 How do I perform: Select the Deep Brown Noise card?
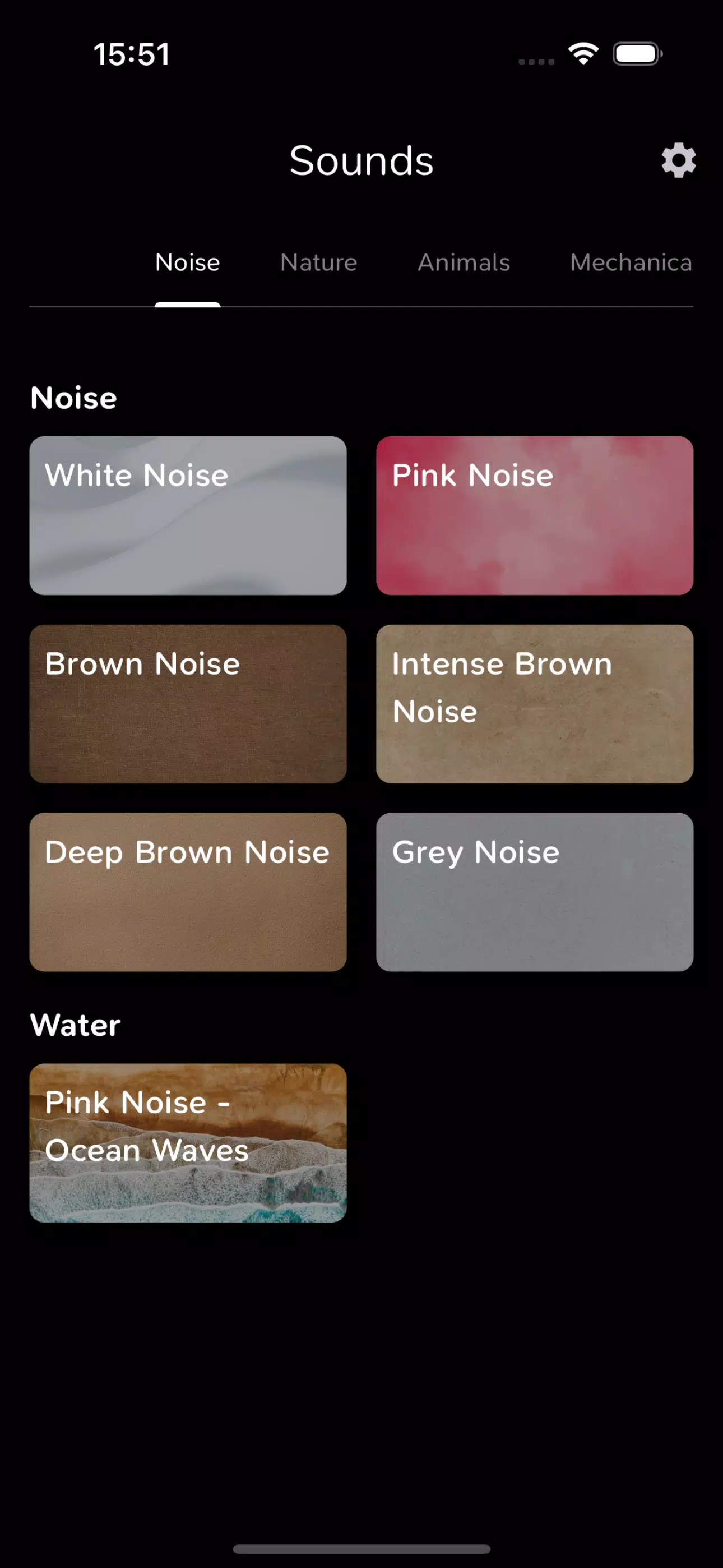point(188,892)
